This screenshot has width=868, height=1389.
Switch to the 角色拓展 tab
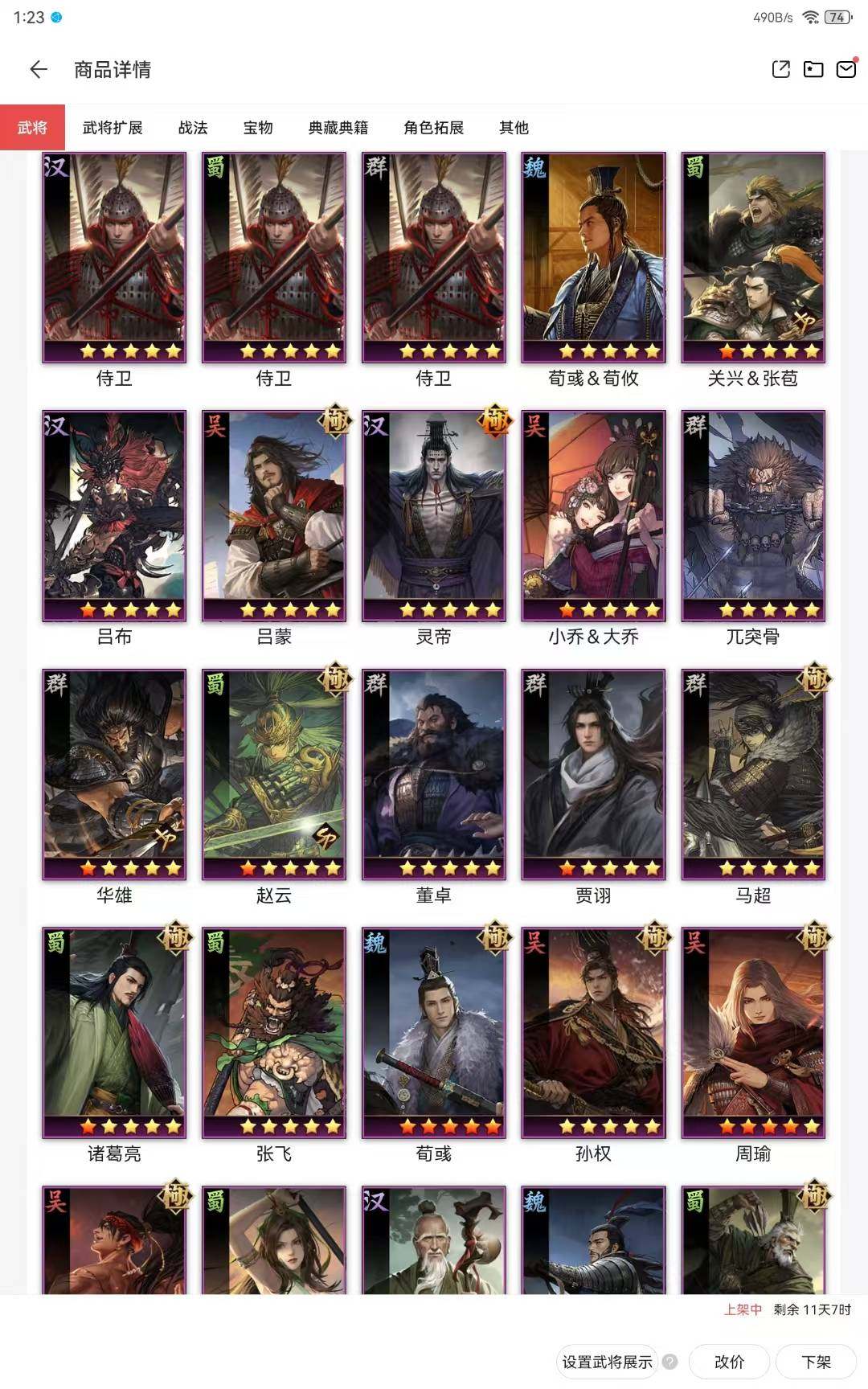coord(434,128)
